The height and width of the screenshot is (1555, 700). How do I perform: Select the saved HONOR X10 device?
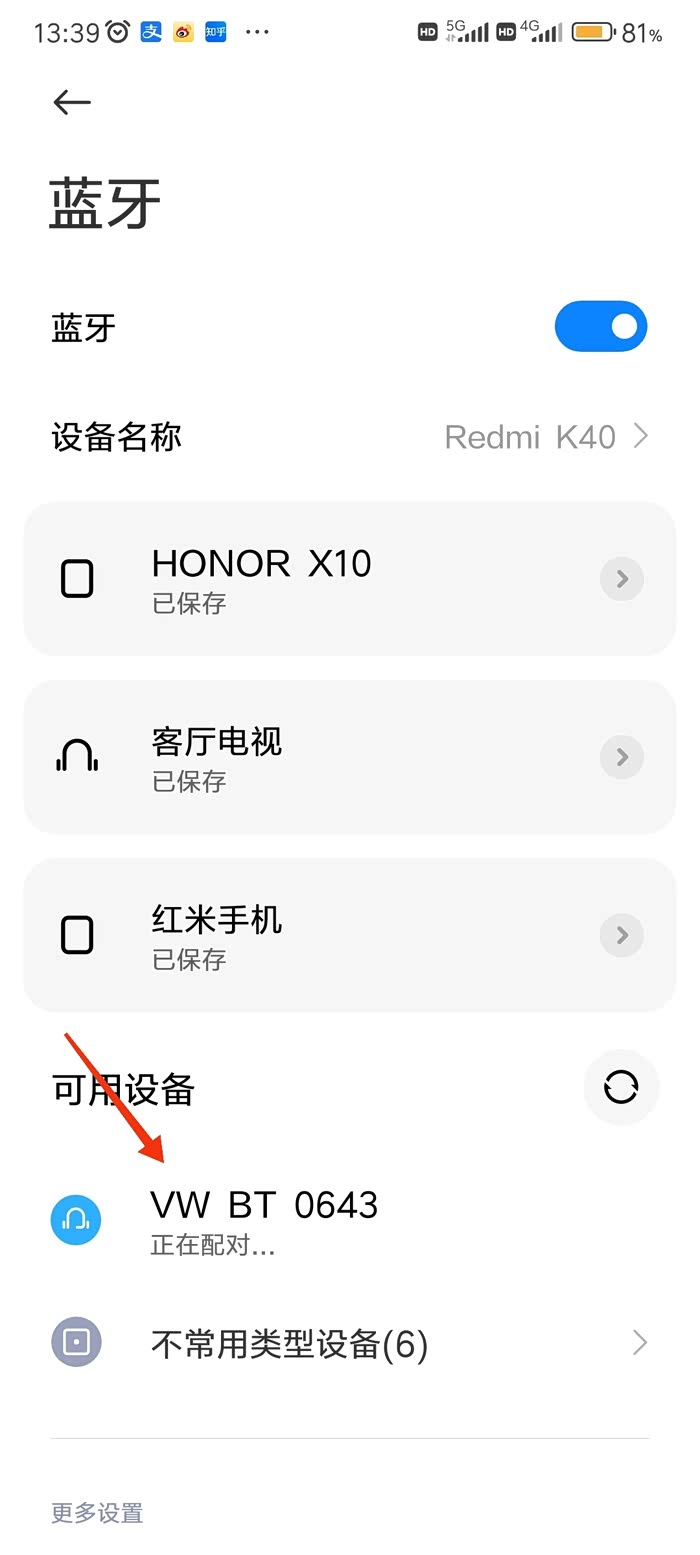point(300,578)
